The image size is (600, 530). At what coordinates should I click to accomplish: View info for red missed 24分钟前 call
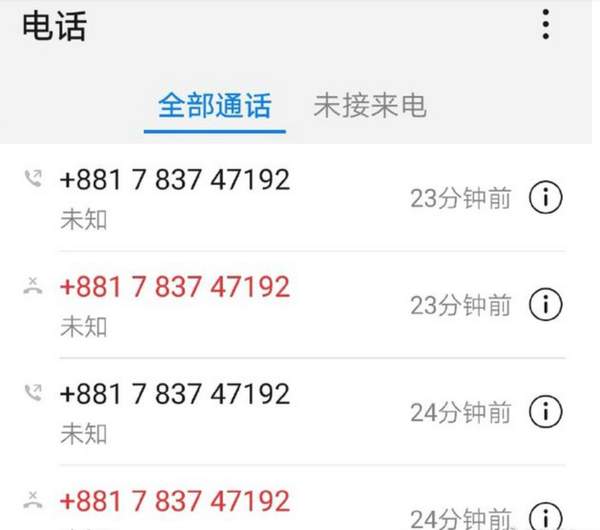click(545, 517)
